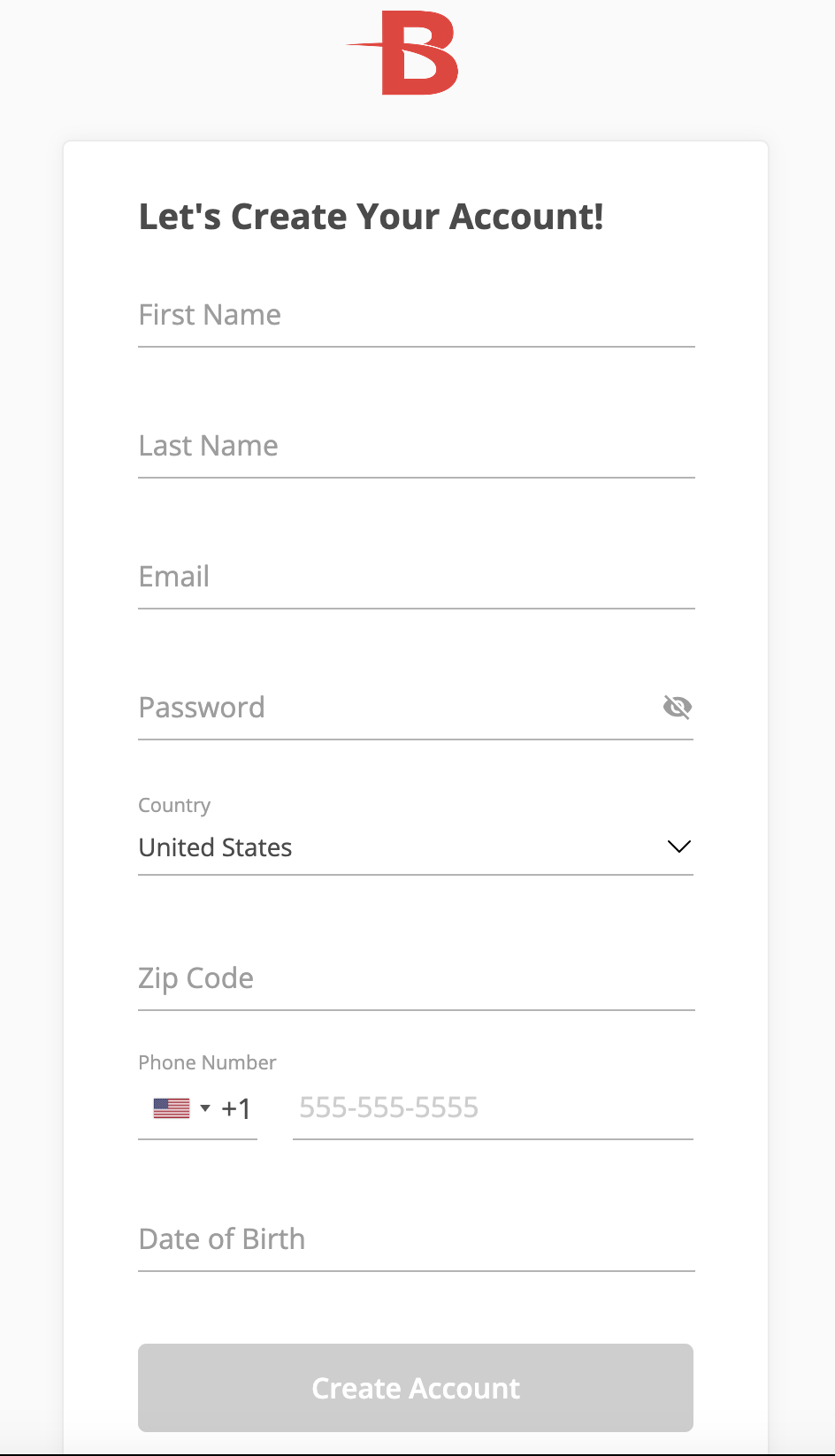Open the Country dropdown showing United States
Screen dimensions: 835x1456
point(416,847)
